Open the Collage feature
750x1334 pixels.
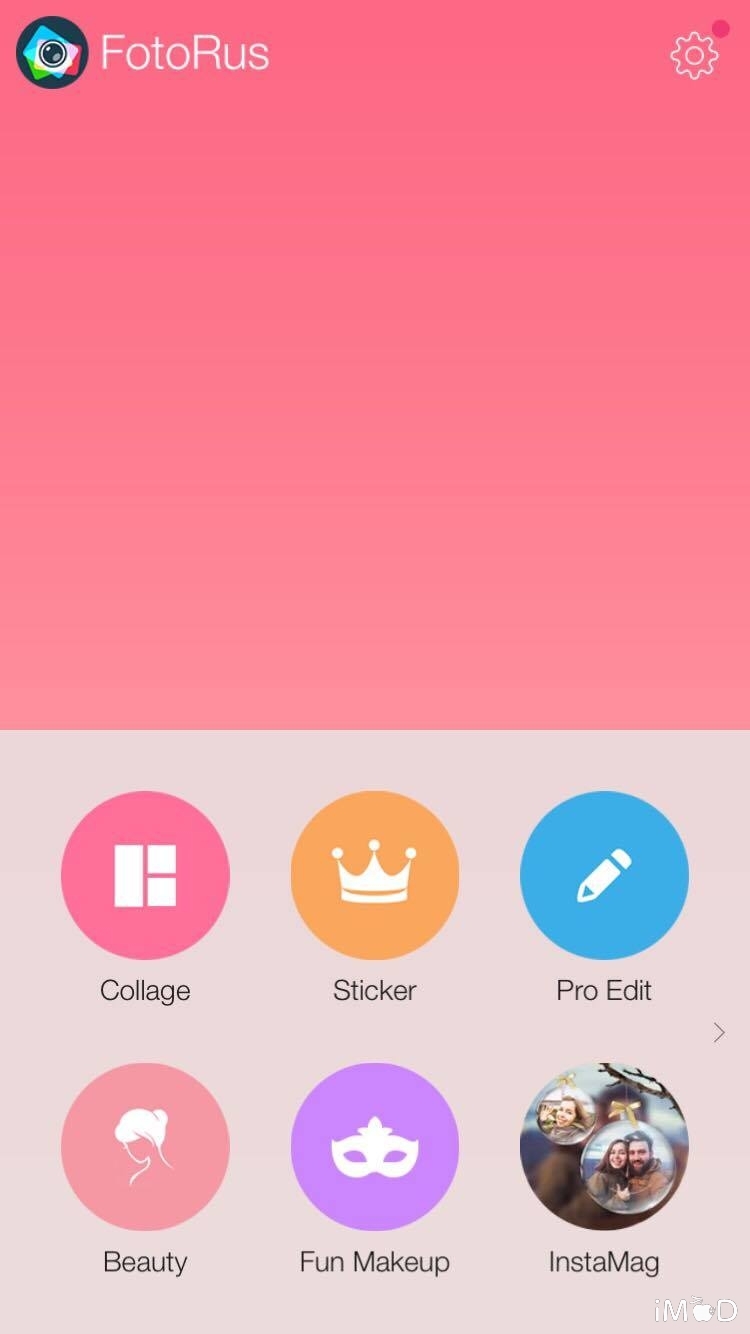click(145, 875)
